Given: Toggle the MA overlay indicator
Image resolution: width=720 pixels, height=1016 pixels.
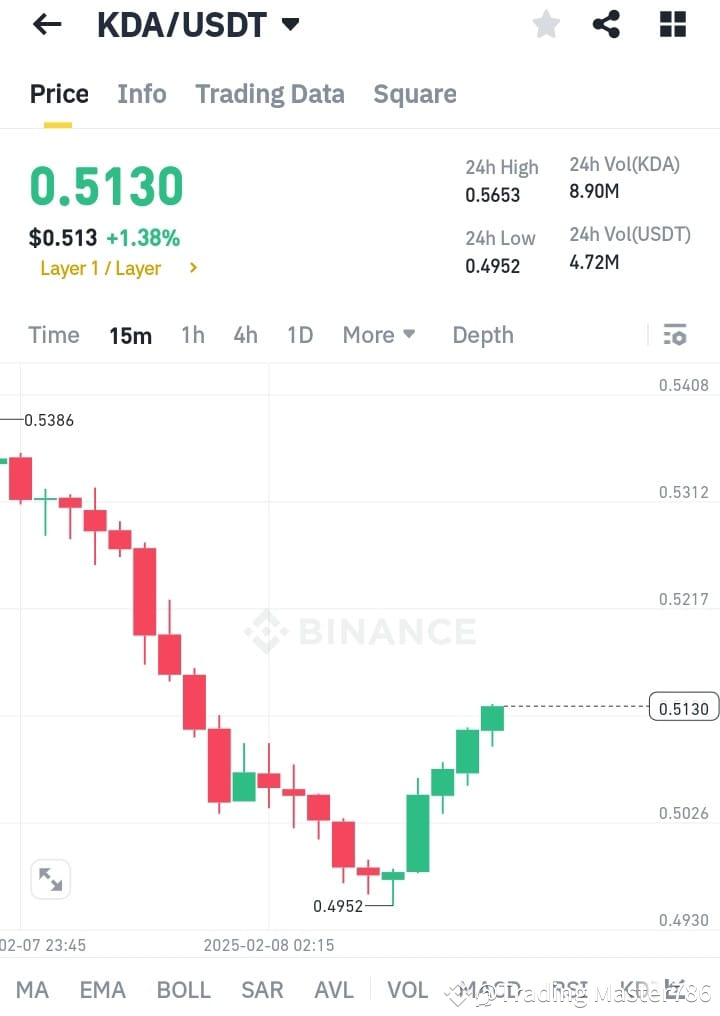Looking at the screenshot, I should click(x=32, y=990).
